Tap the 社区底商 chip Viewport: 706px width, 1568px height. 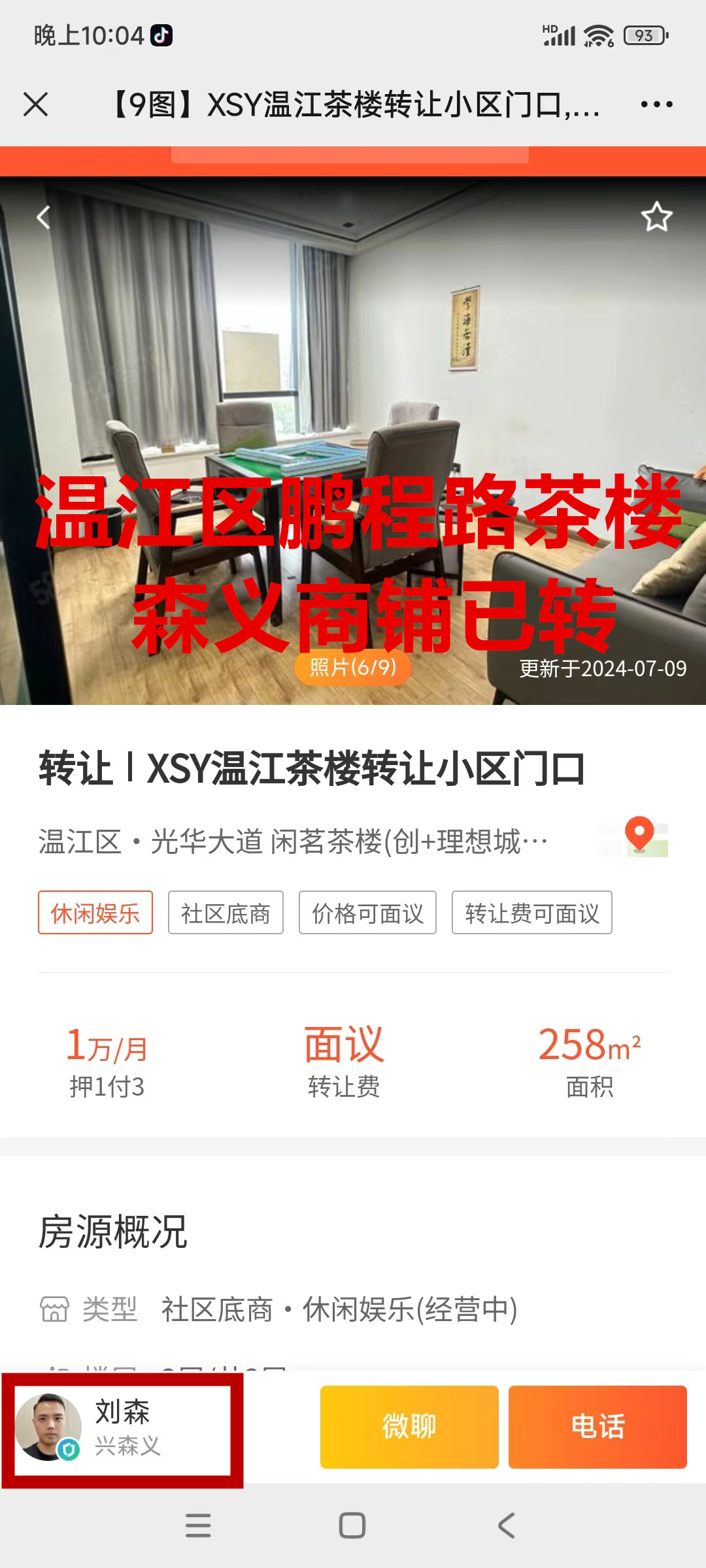(226, 913)
